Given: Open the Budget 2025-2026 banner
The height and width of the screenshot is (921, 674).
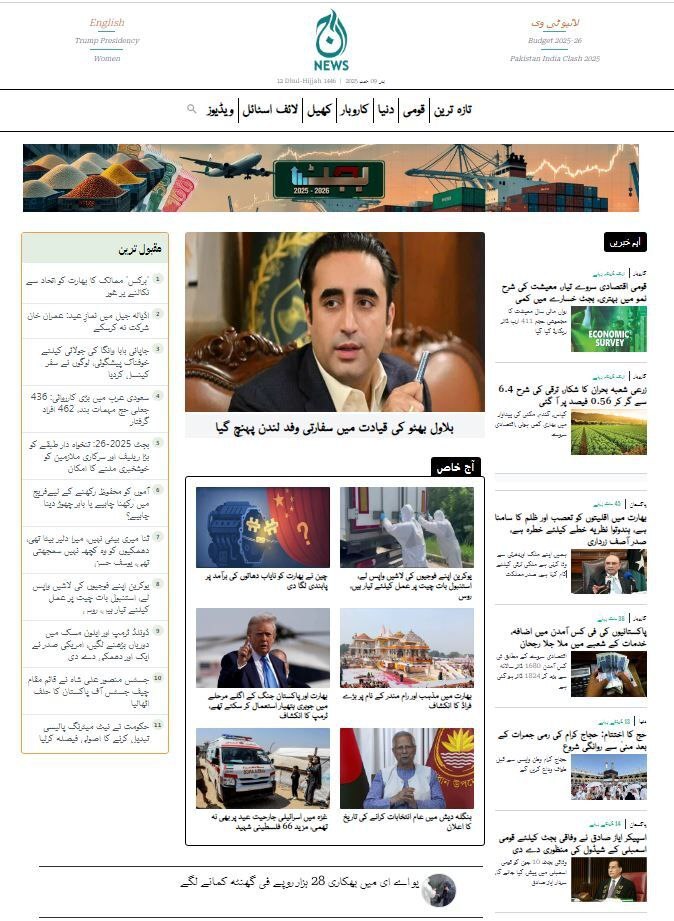Looking at the screenshot, I should click(x=331, y=178).
